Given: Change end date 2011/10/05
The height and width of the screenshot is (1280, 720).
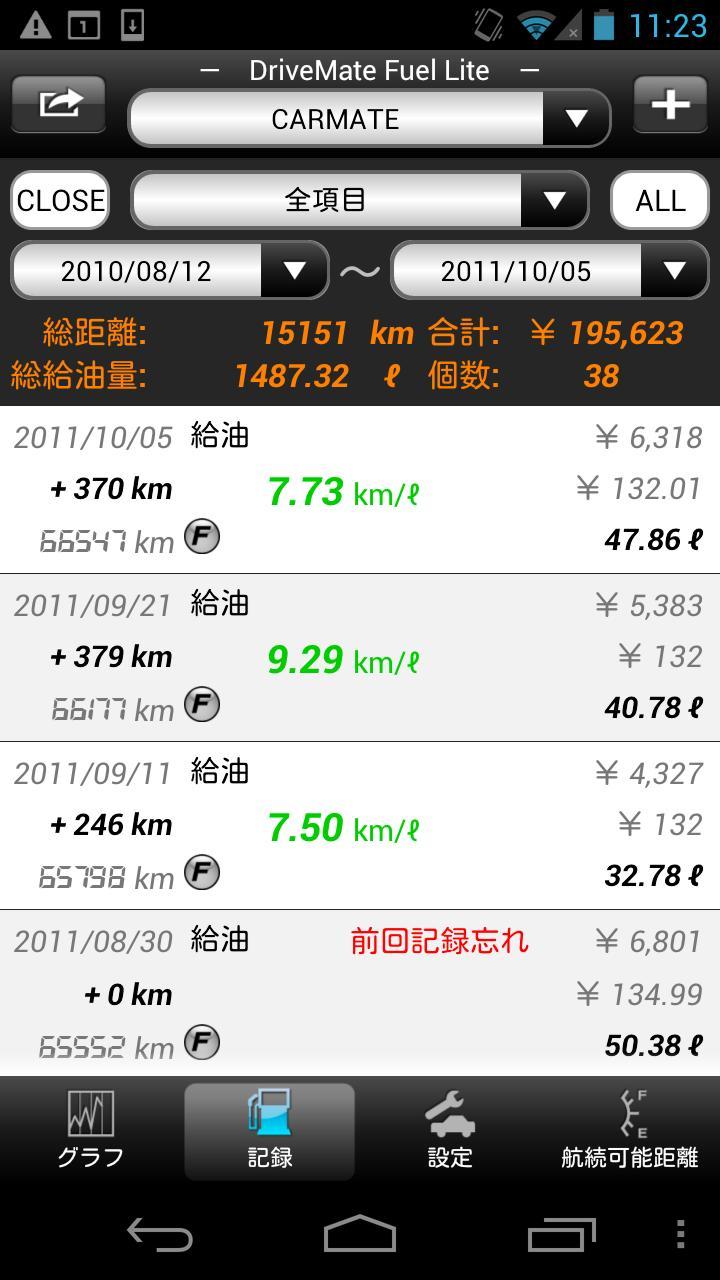Looking at the screenshot, I should [x=549, y=271].
